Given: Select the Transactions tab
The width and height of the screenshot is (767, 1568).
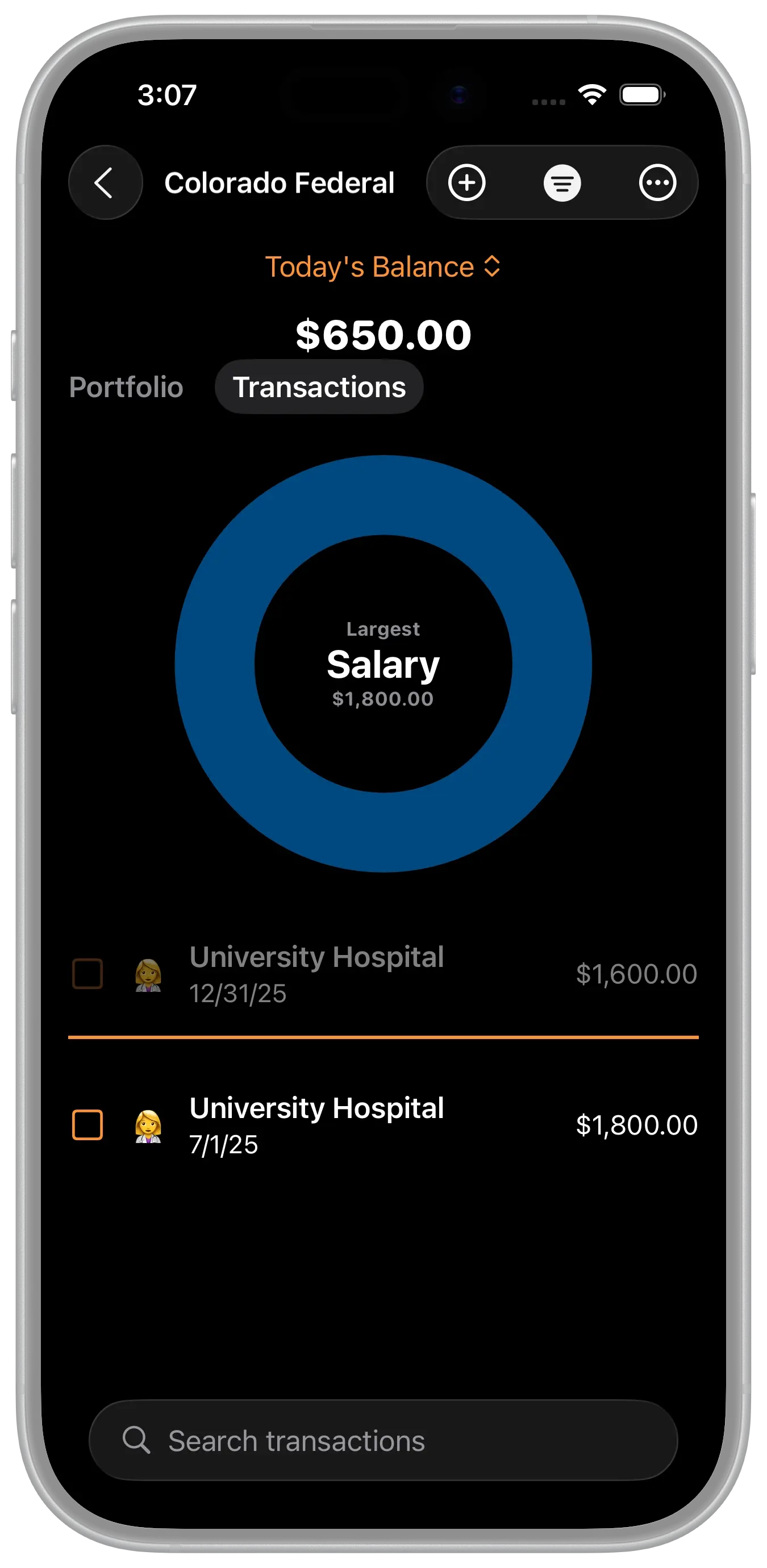Looking at the screenshot, I should pos(319,387).
